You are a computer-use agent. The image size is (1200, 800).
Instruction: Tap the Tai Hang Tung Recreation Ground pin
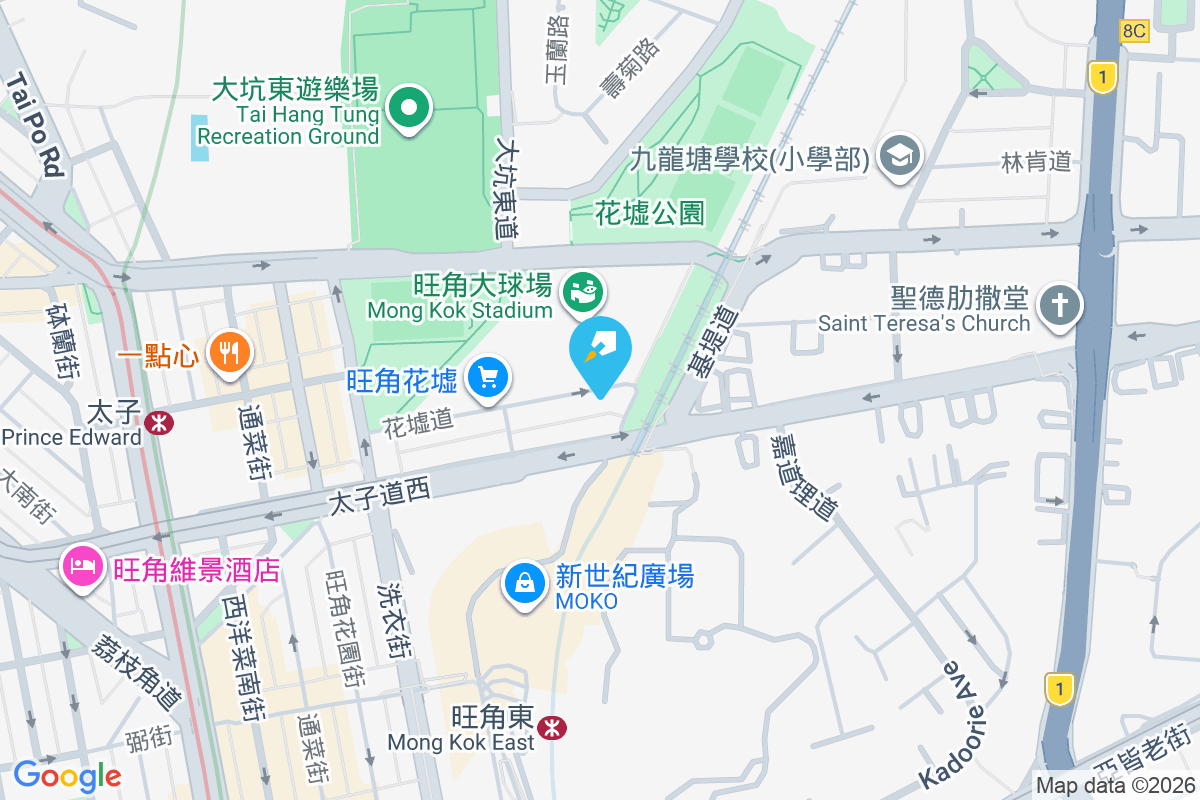click(x=408, y=109)
